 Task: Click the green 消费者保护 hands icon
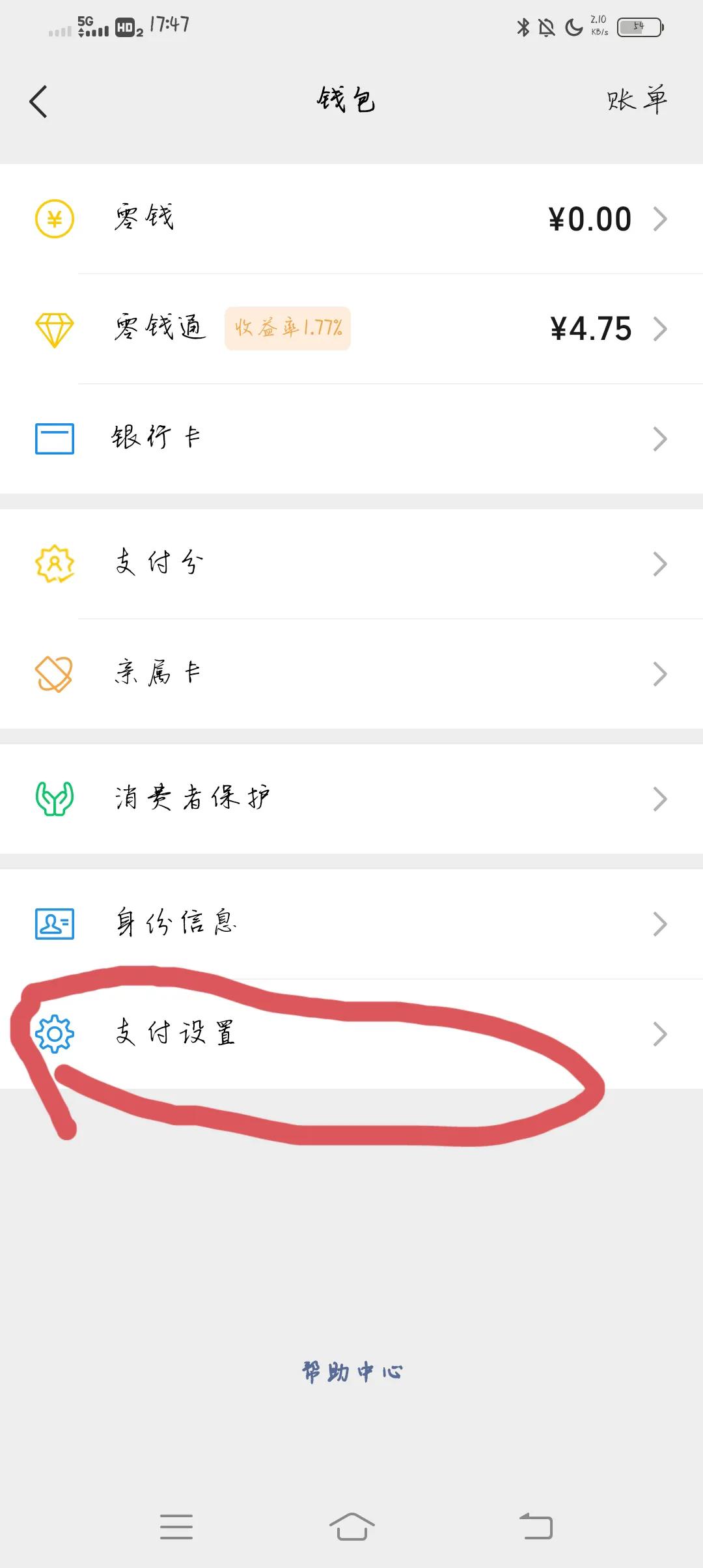pos(54,798)
